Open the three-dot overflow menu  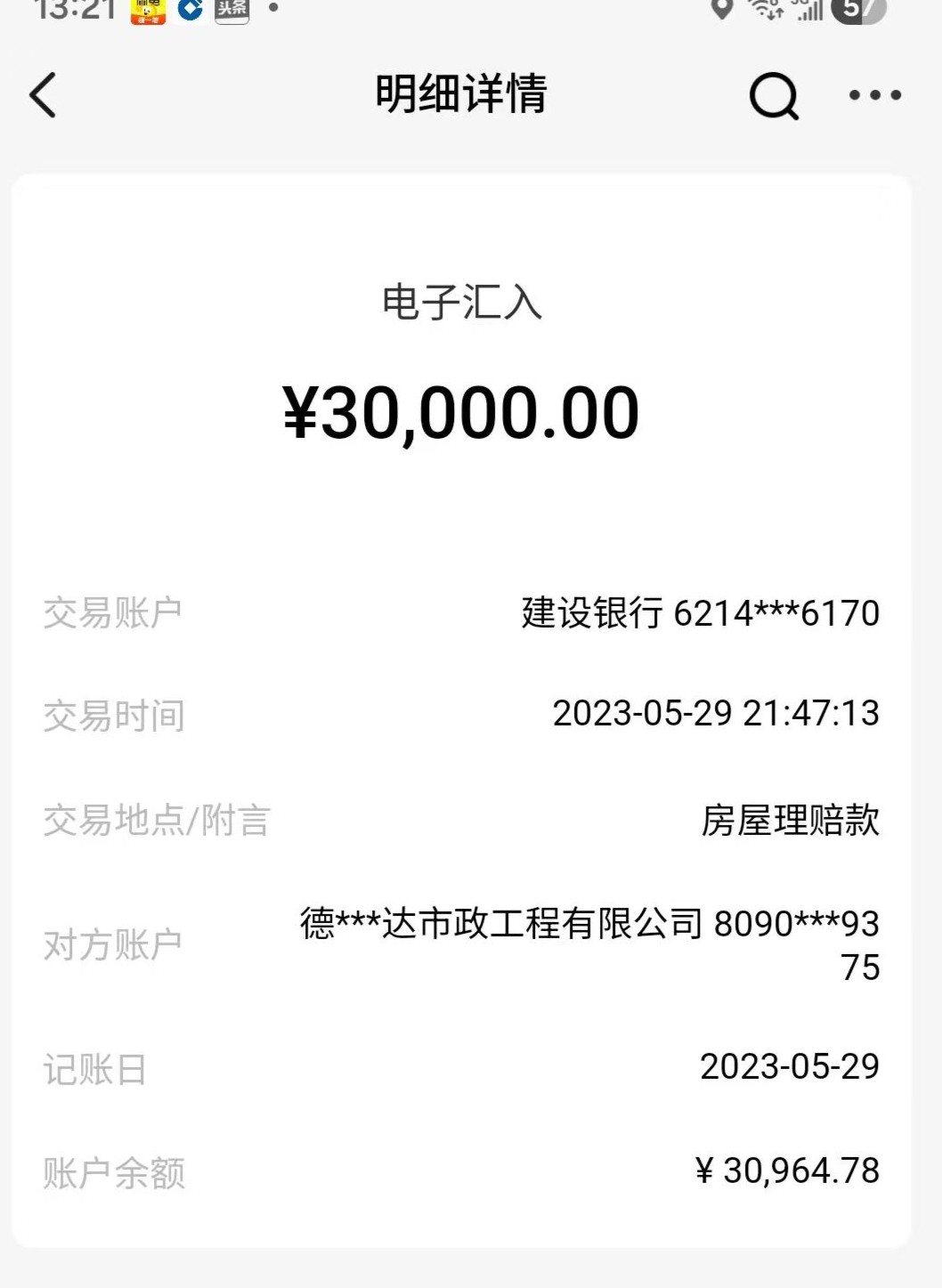coord(874,95)
